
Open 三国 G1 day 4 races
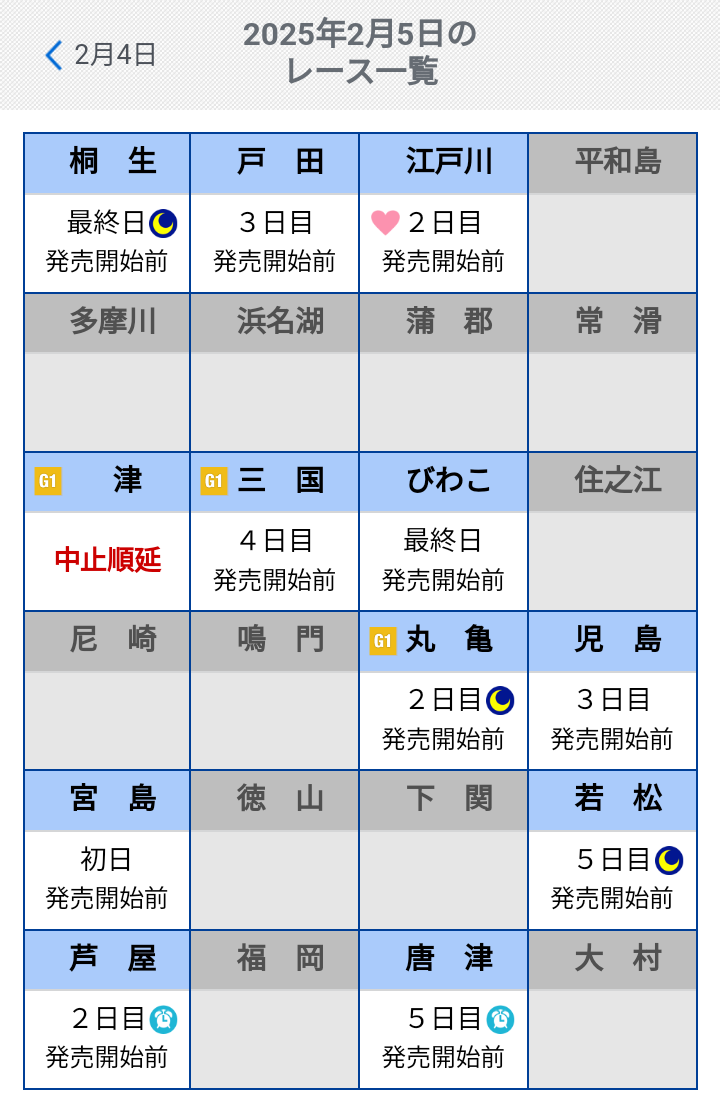pyautogui.click(x=275, y=532)
